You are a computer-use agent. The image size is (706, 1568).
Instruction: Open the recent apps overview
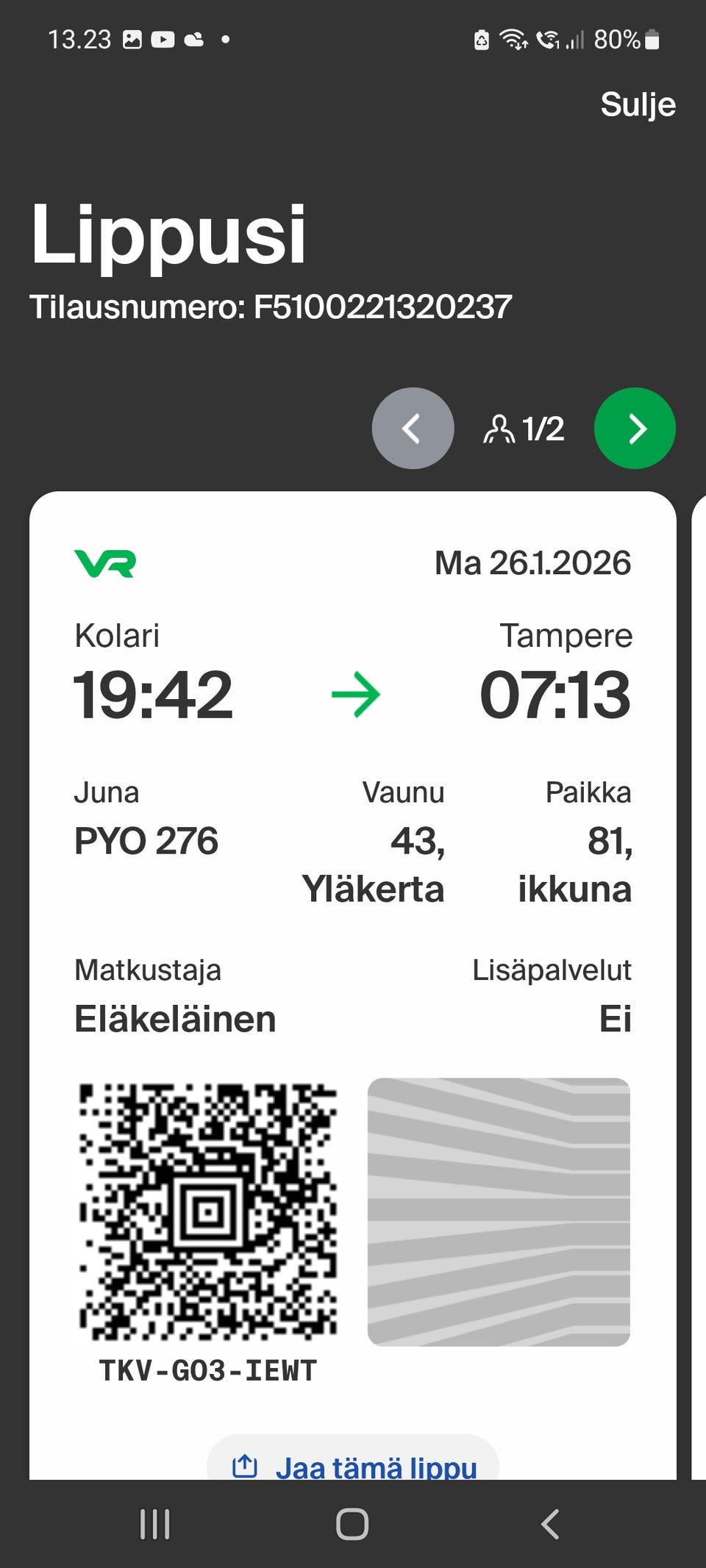155,1524
